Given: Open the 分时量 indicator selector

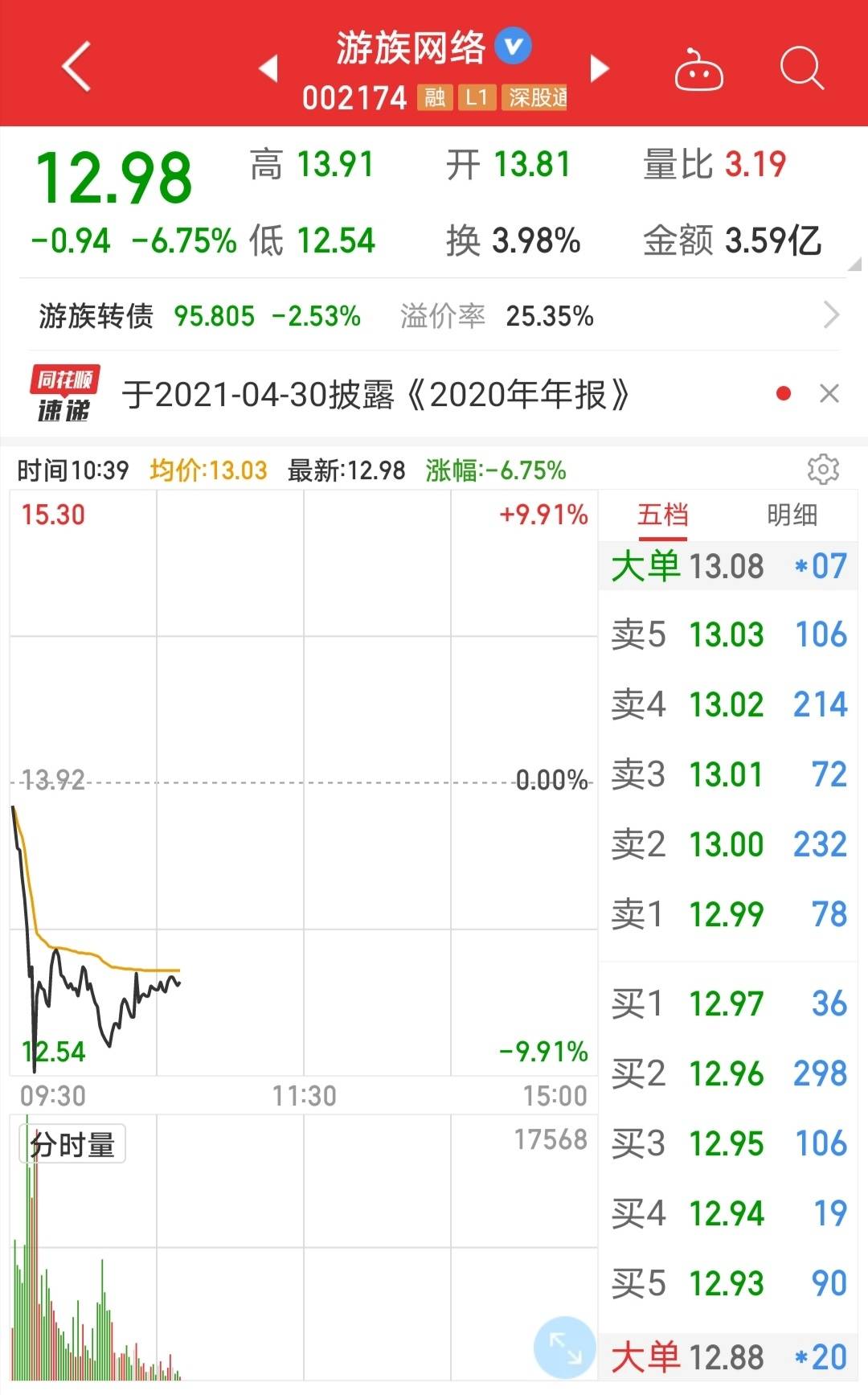Looking at the screenshot, I should pyautogui.click(x=72, y=1144).
